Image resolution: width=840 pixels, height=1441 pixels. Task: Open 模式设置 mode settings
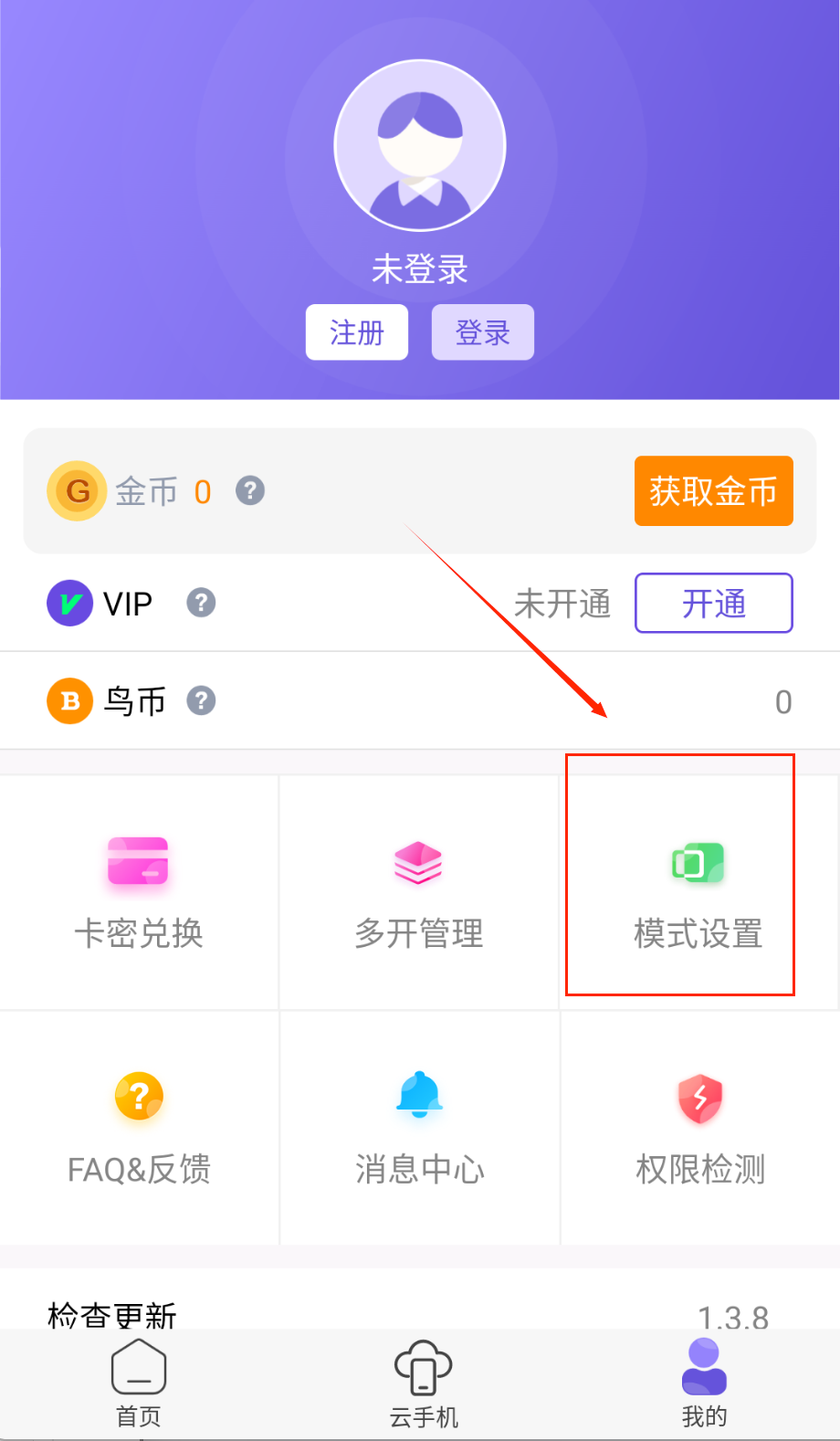(x=698, y=893)
